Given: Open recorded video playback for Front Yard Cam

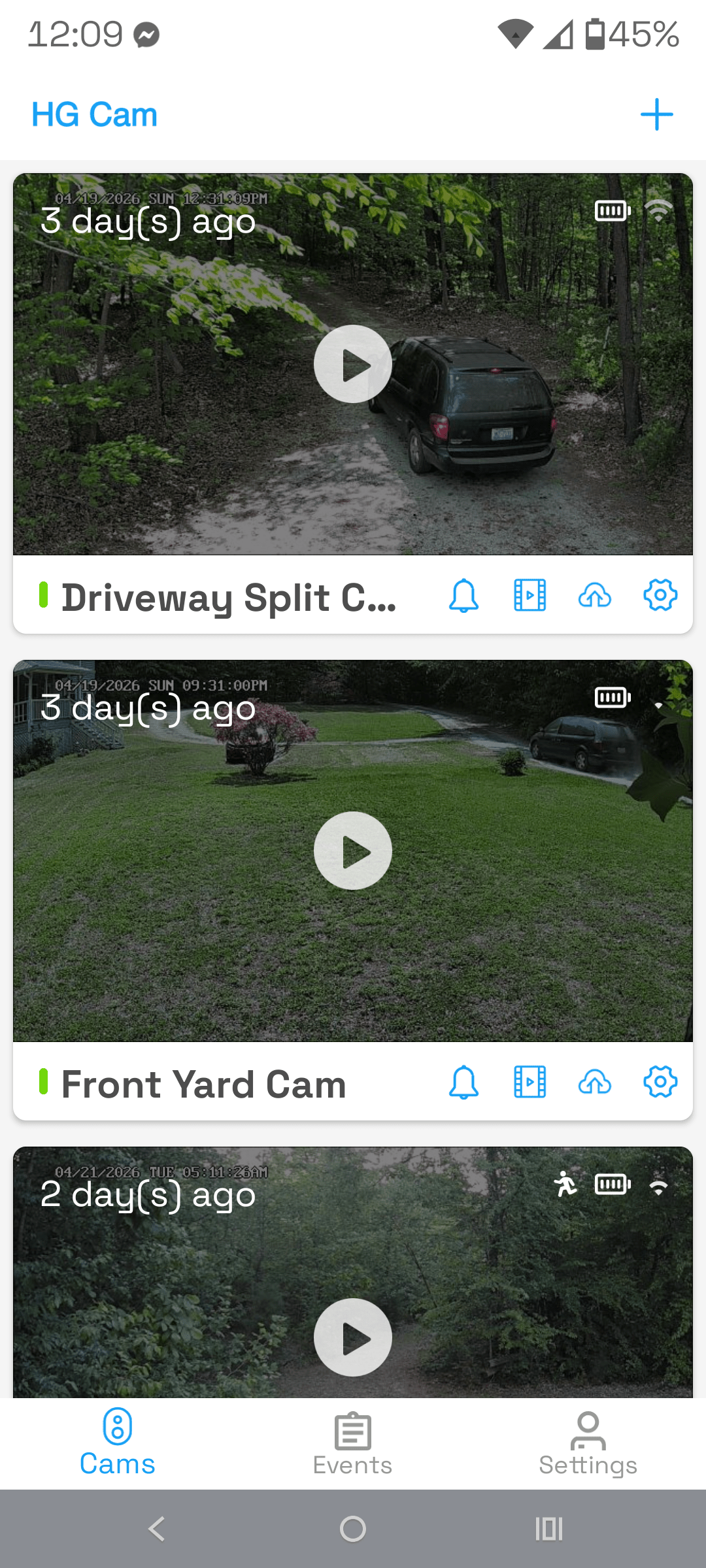Looking at the screenshot, I should click(530, 1082).
